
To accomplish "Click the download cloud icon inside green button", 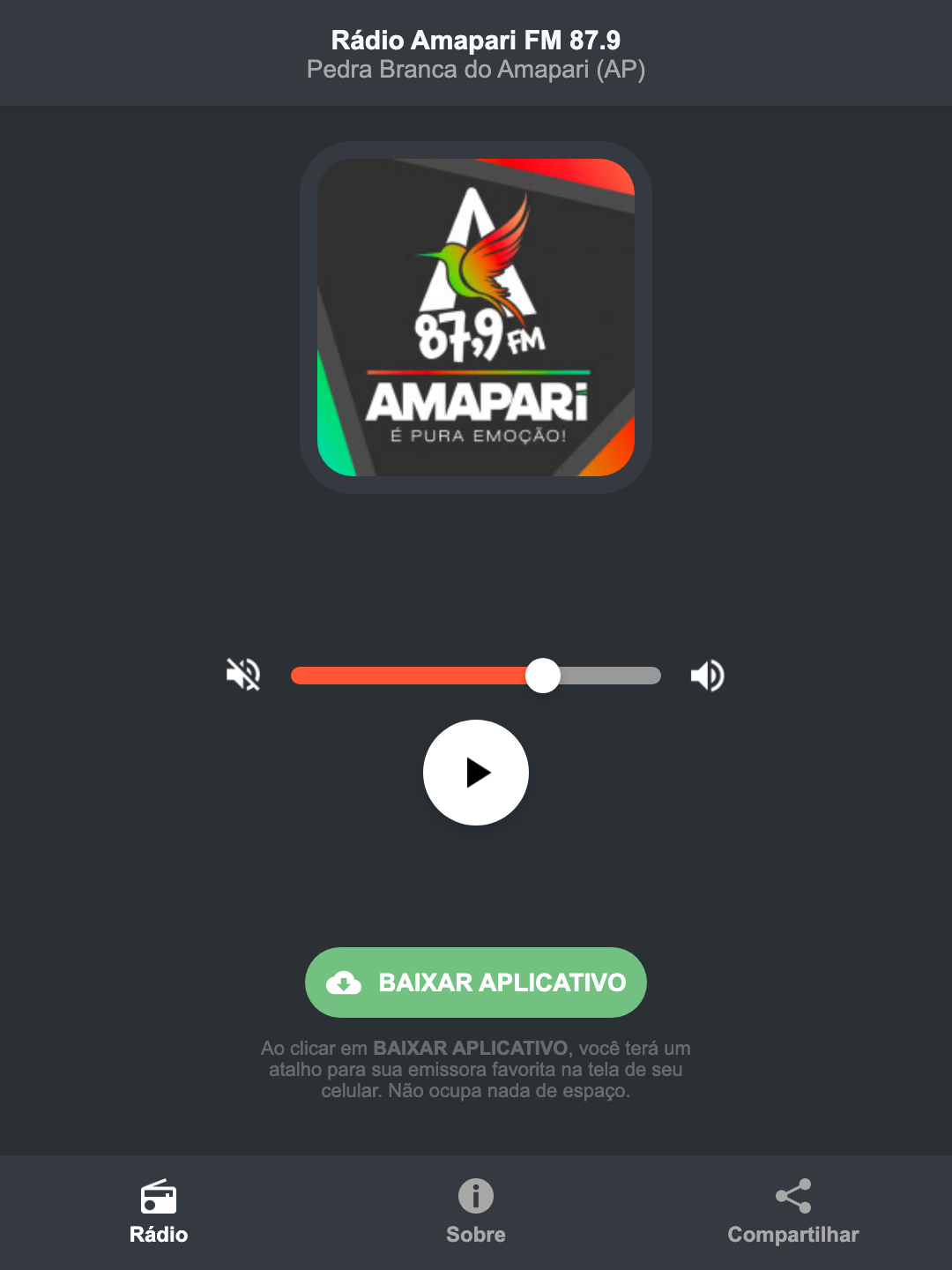I will [x=346, y=982].
